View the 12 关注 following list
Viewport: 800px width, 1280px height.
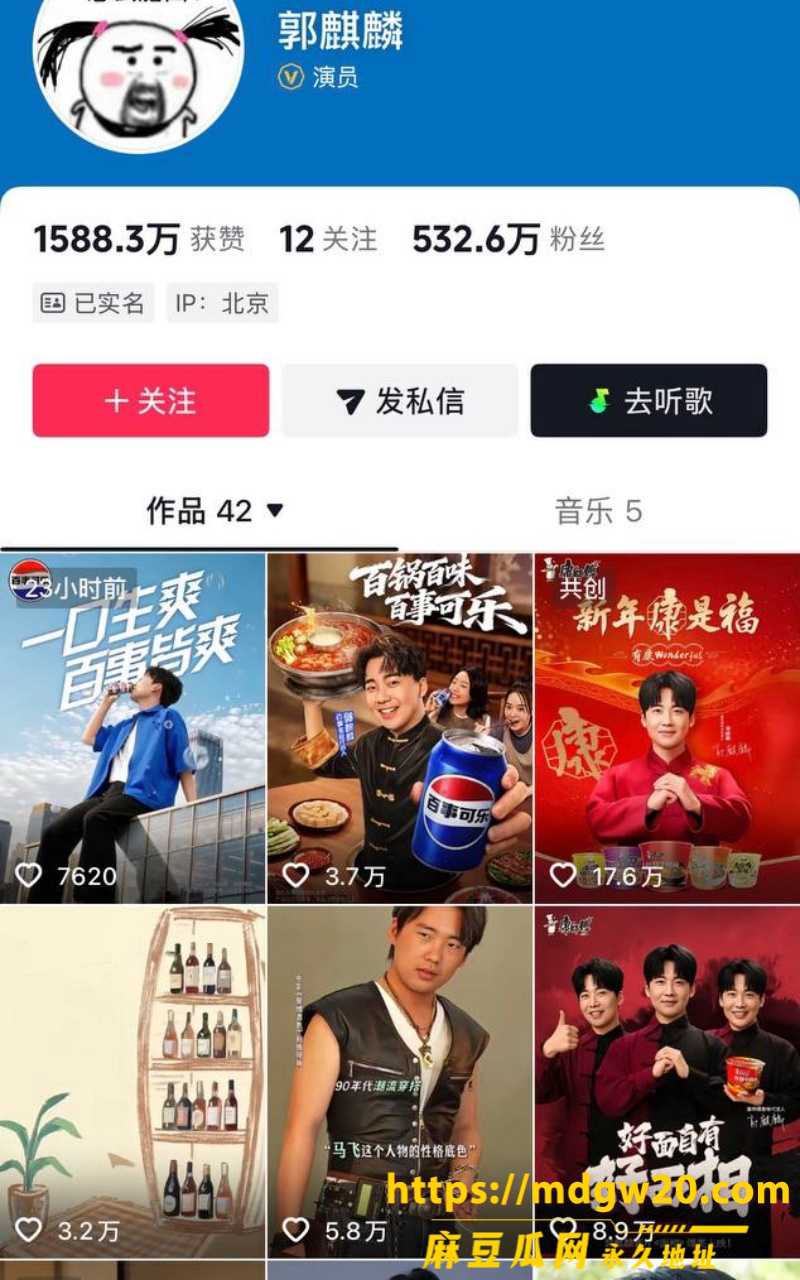pyautogui.click(x=328, y=240)
